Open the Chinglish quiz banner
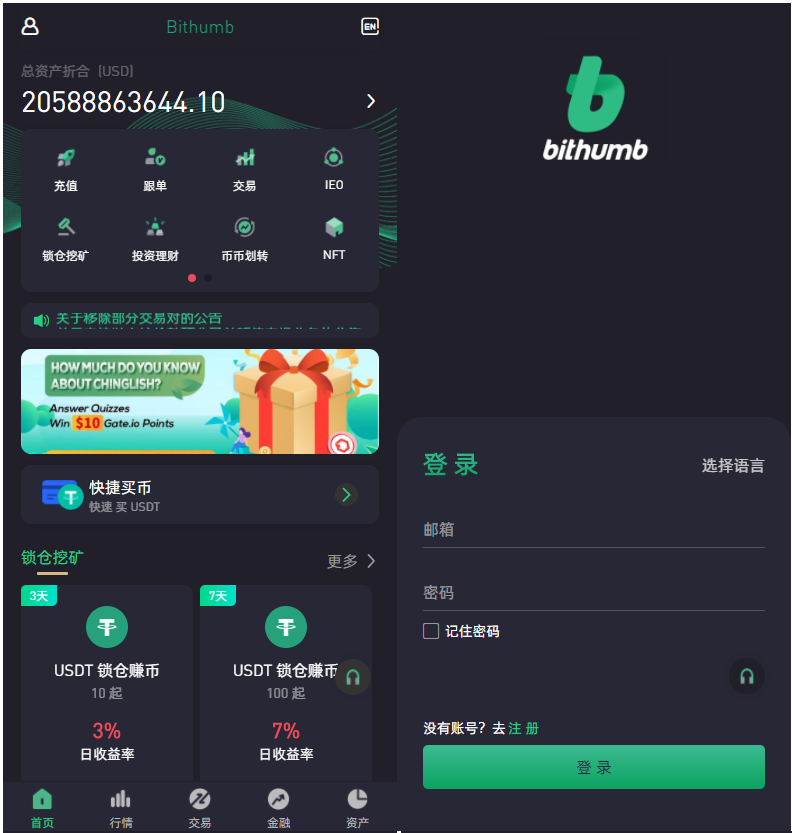Screen dimensions: 792x833 point(200,401)
